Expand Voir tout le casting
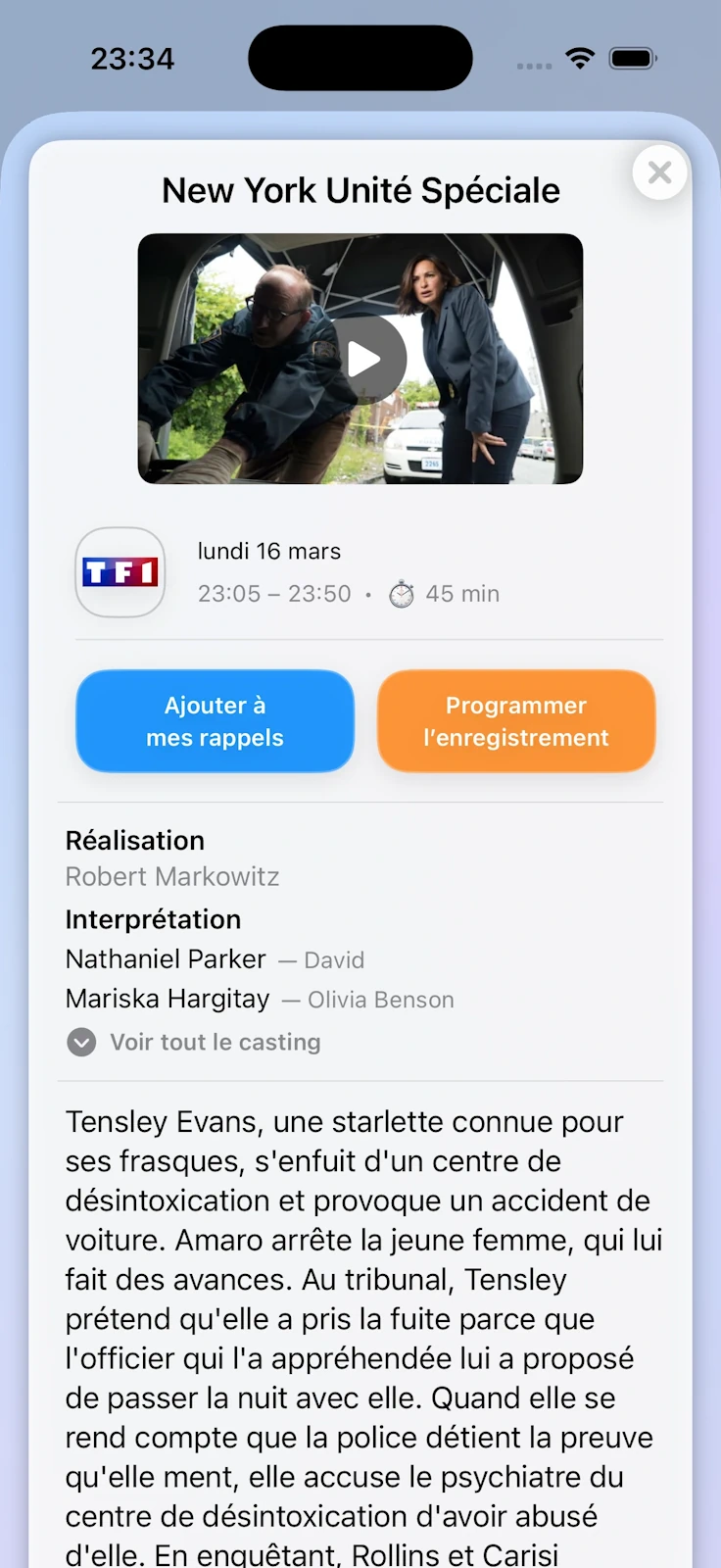Screen dimensions: 721x1568 (x=215, y=1042)
